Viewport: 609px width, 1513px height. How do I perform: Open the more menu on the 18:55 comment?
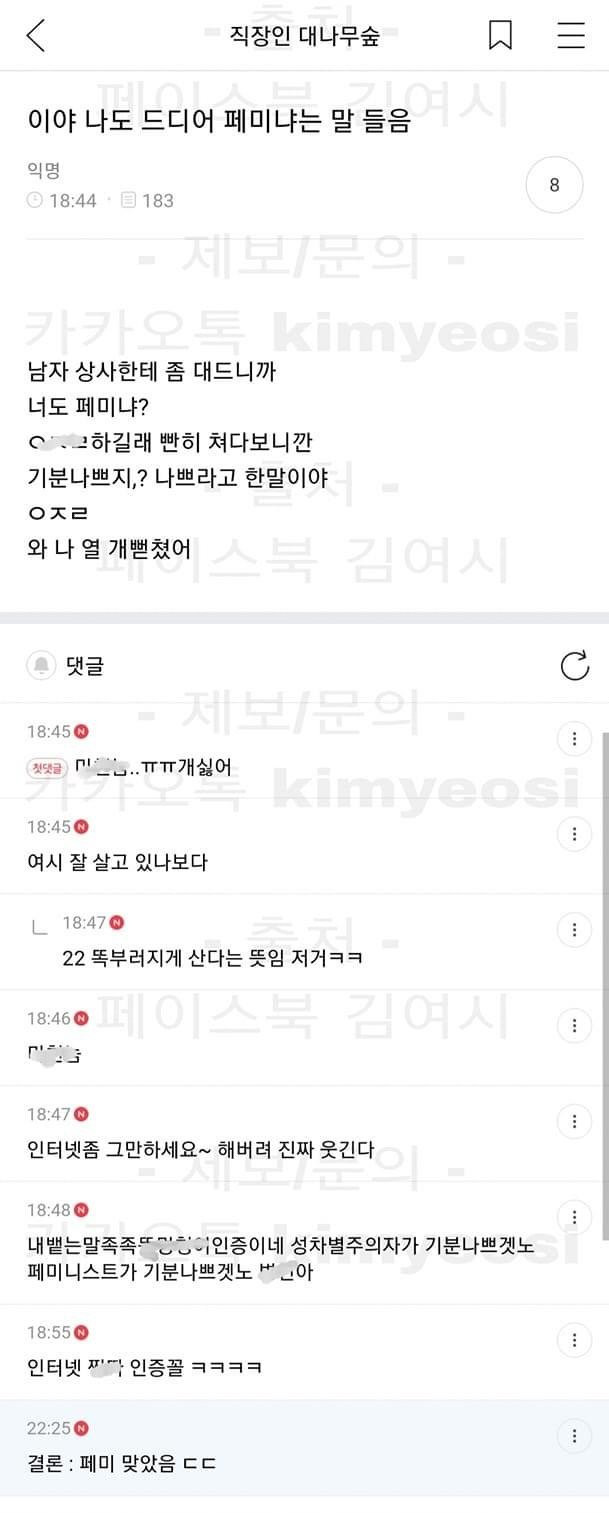point(574,1340)
